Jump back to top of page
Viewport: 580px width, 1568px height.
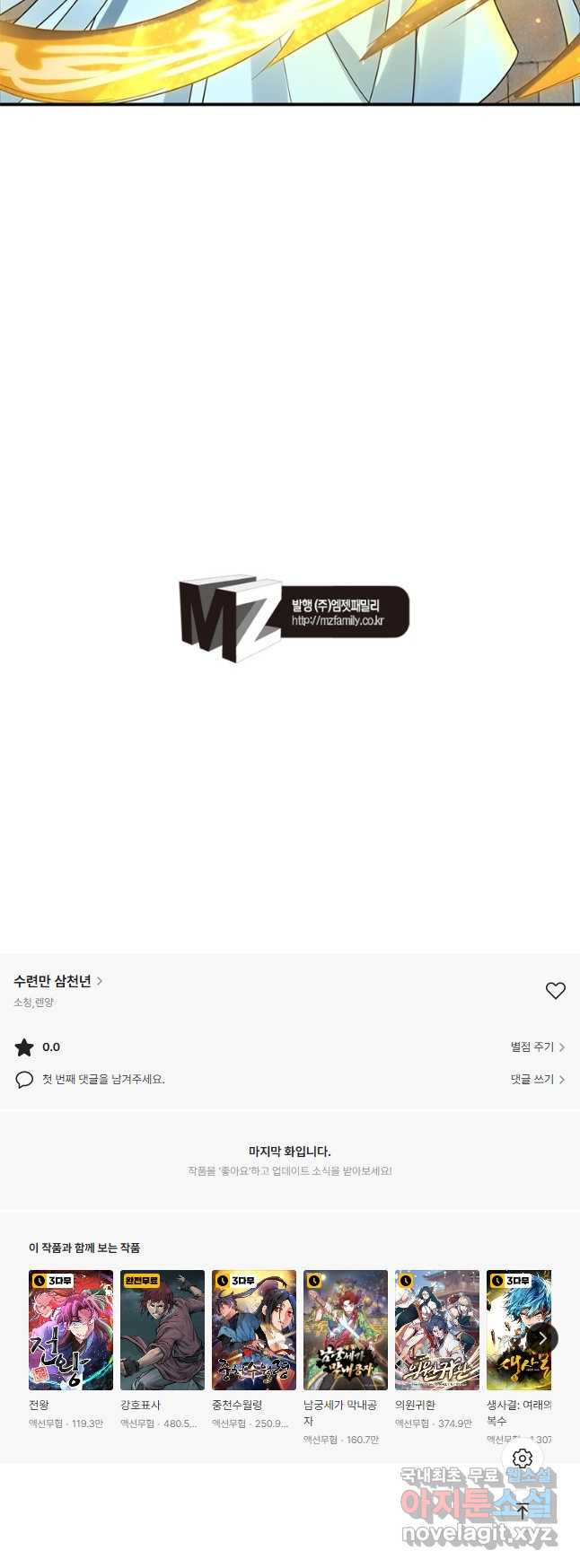(523, 1511)
